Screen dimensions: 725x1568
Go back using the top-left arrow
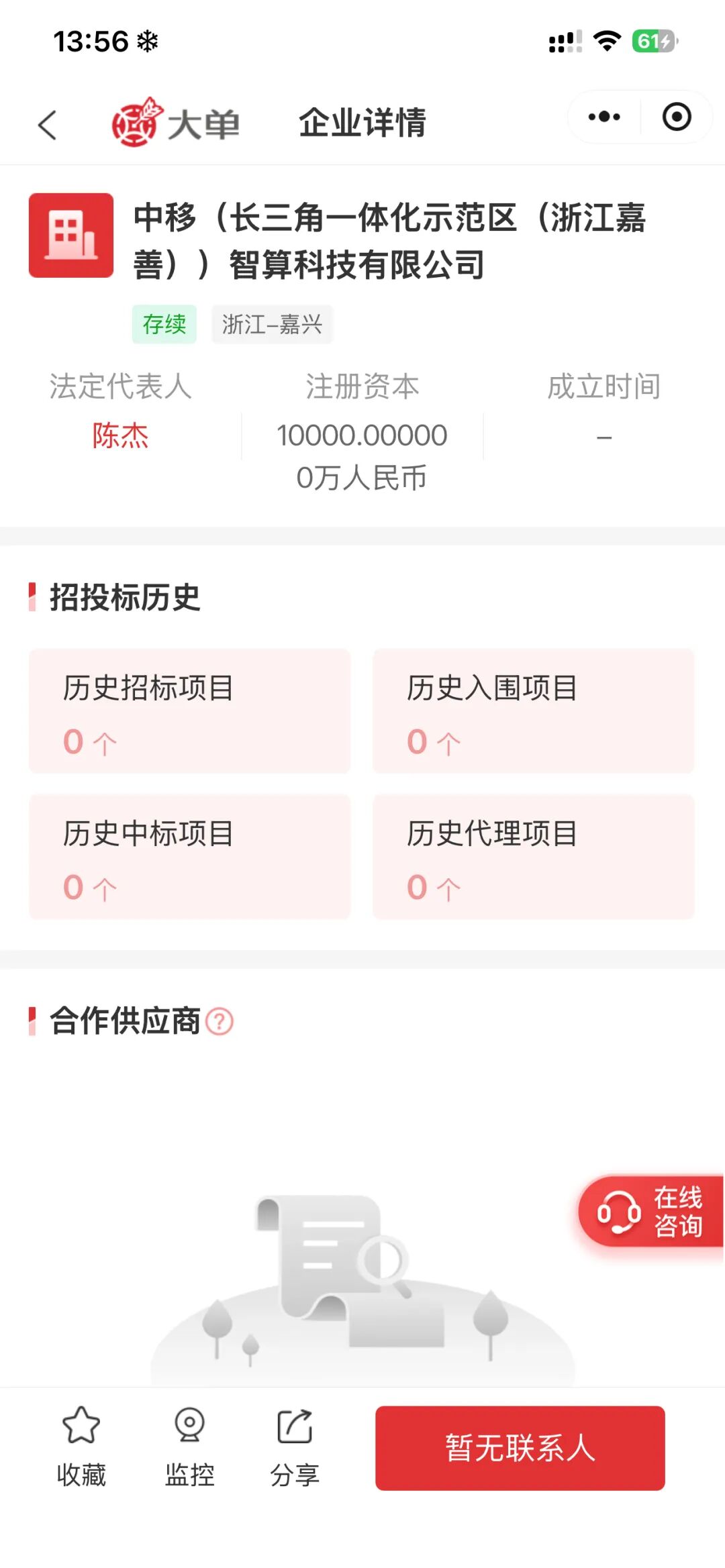[47, 125]
